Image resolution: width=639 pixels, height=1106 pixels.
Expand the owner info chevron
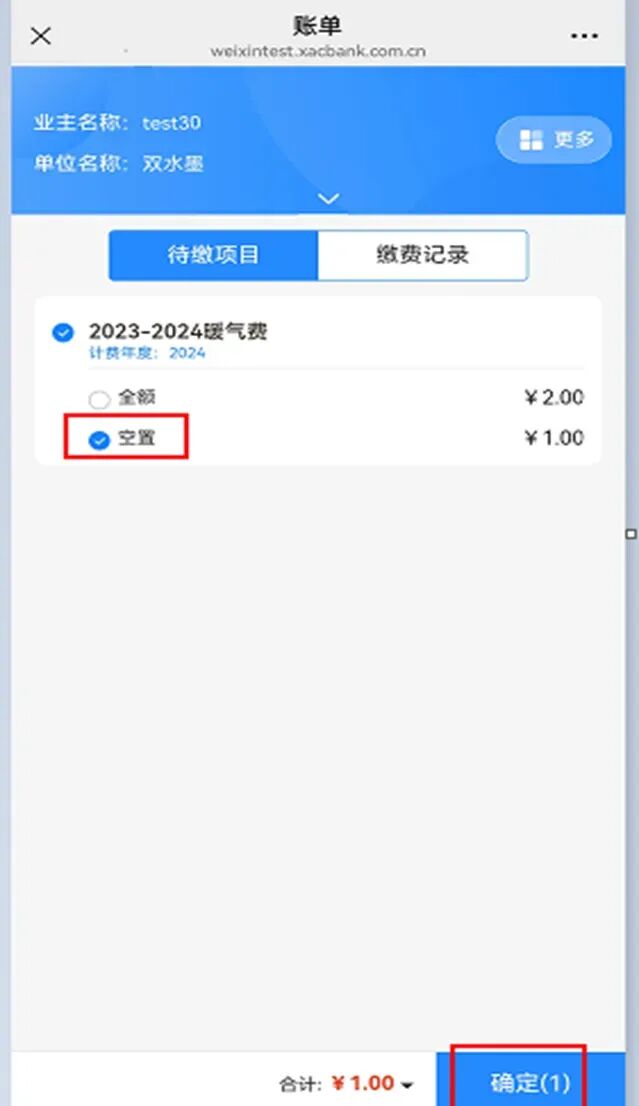[x=328, y=198]
